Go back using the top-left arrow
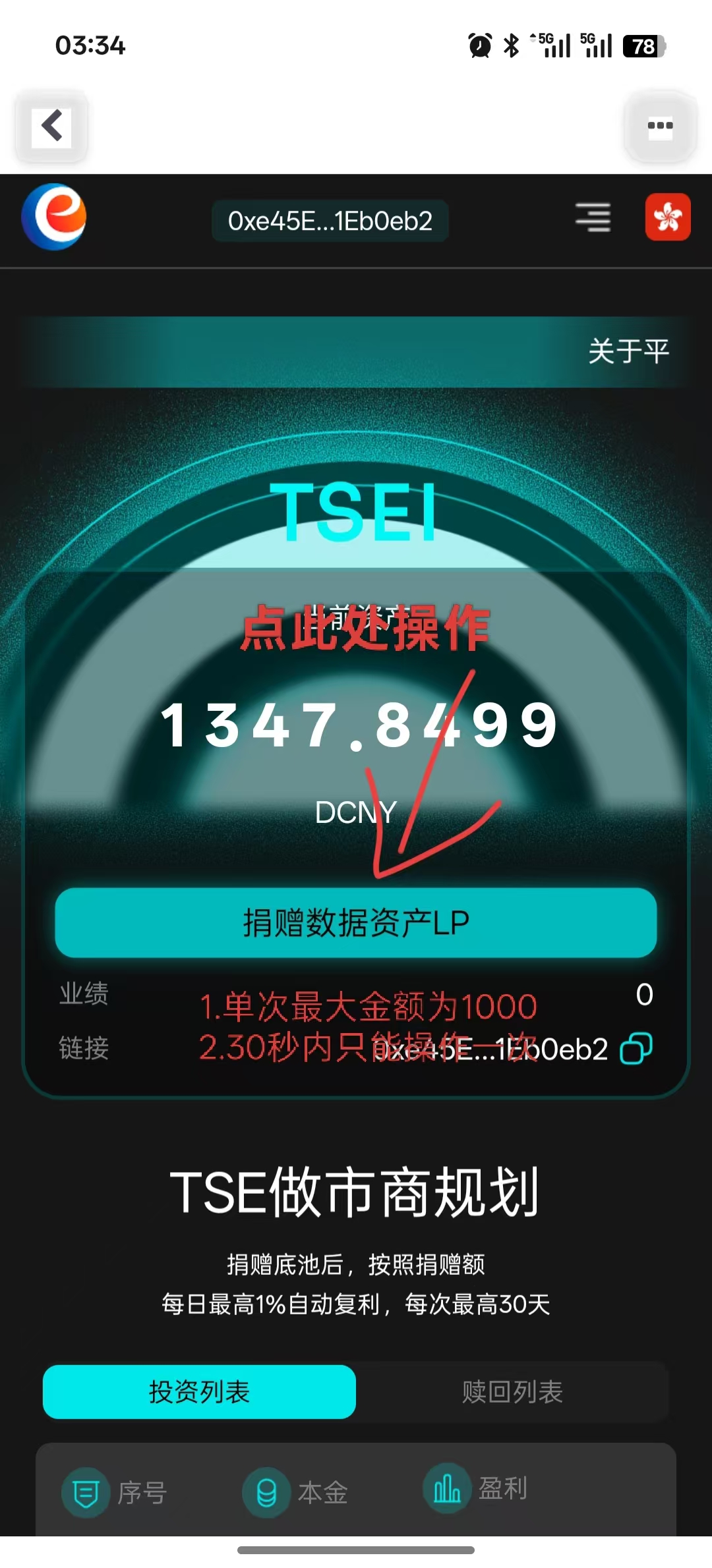The height and width of the screenshot is (1568, 712). click(51, 126)
